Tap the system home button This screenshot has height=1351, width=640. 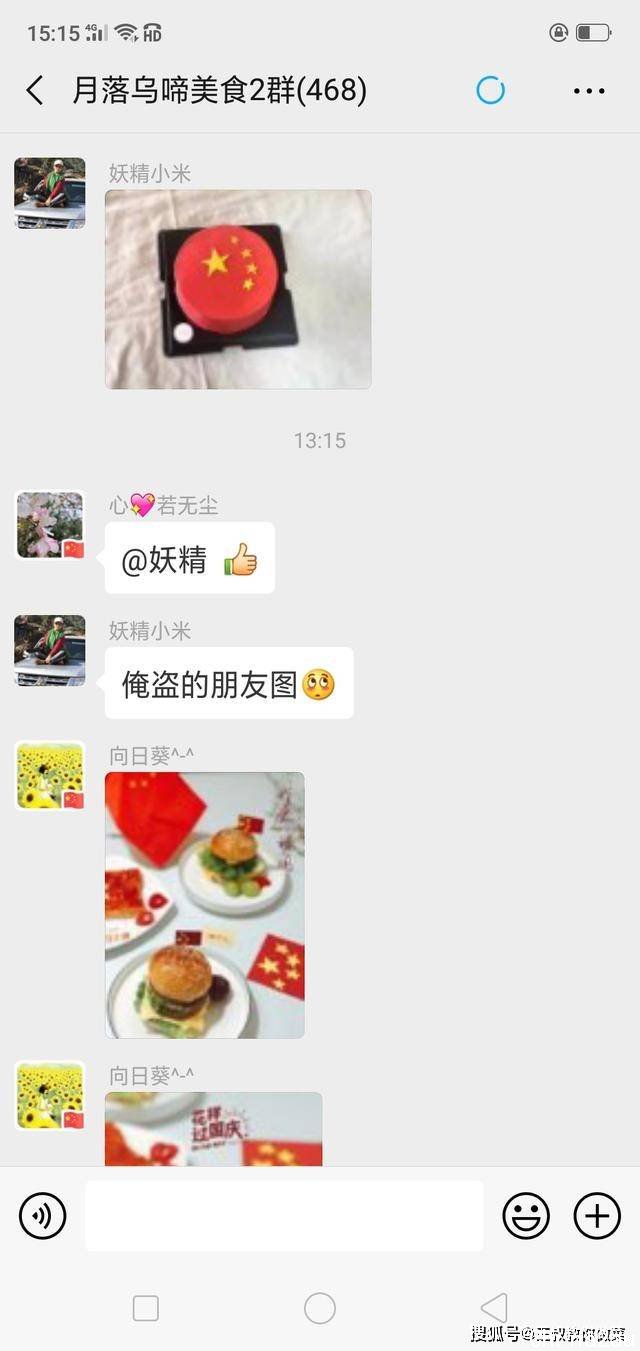pyautogui.click(x=320, y=1307)
